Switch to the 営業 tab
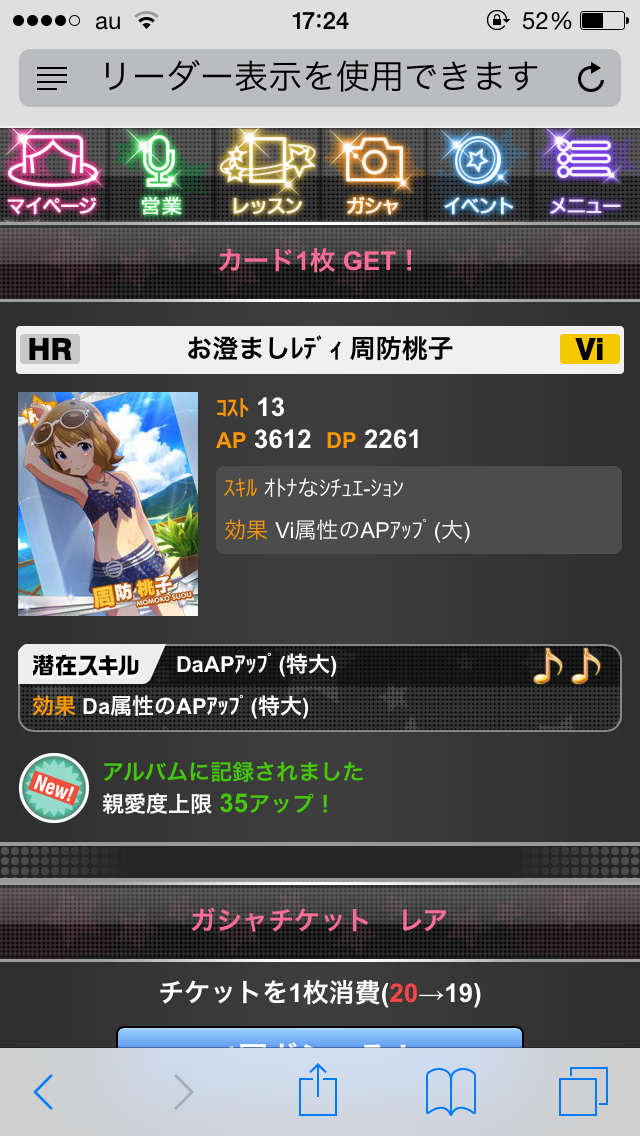 click(x=158, y=175)
